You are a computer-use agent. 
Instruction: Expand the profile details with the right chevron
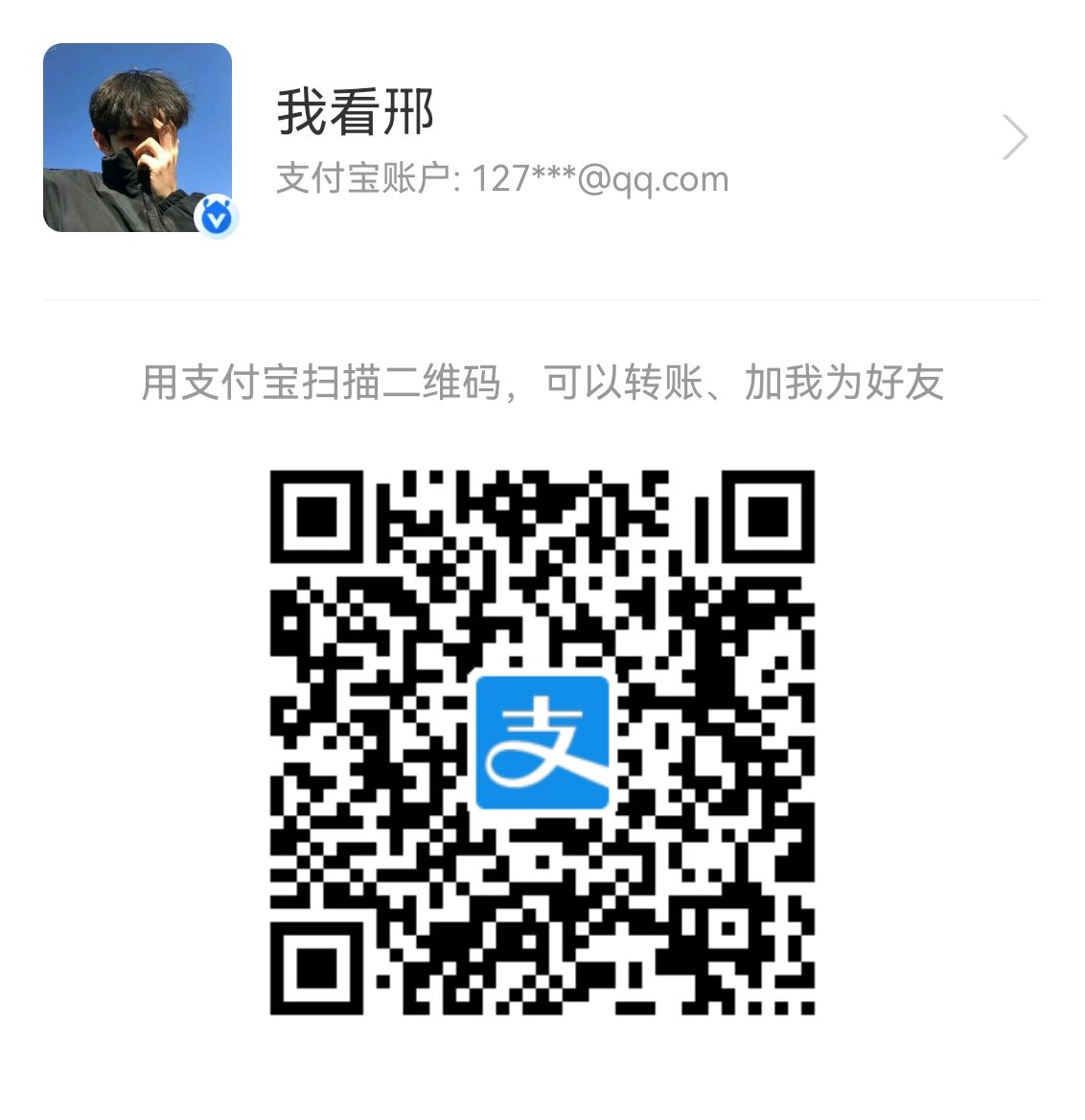(1013, 136)
